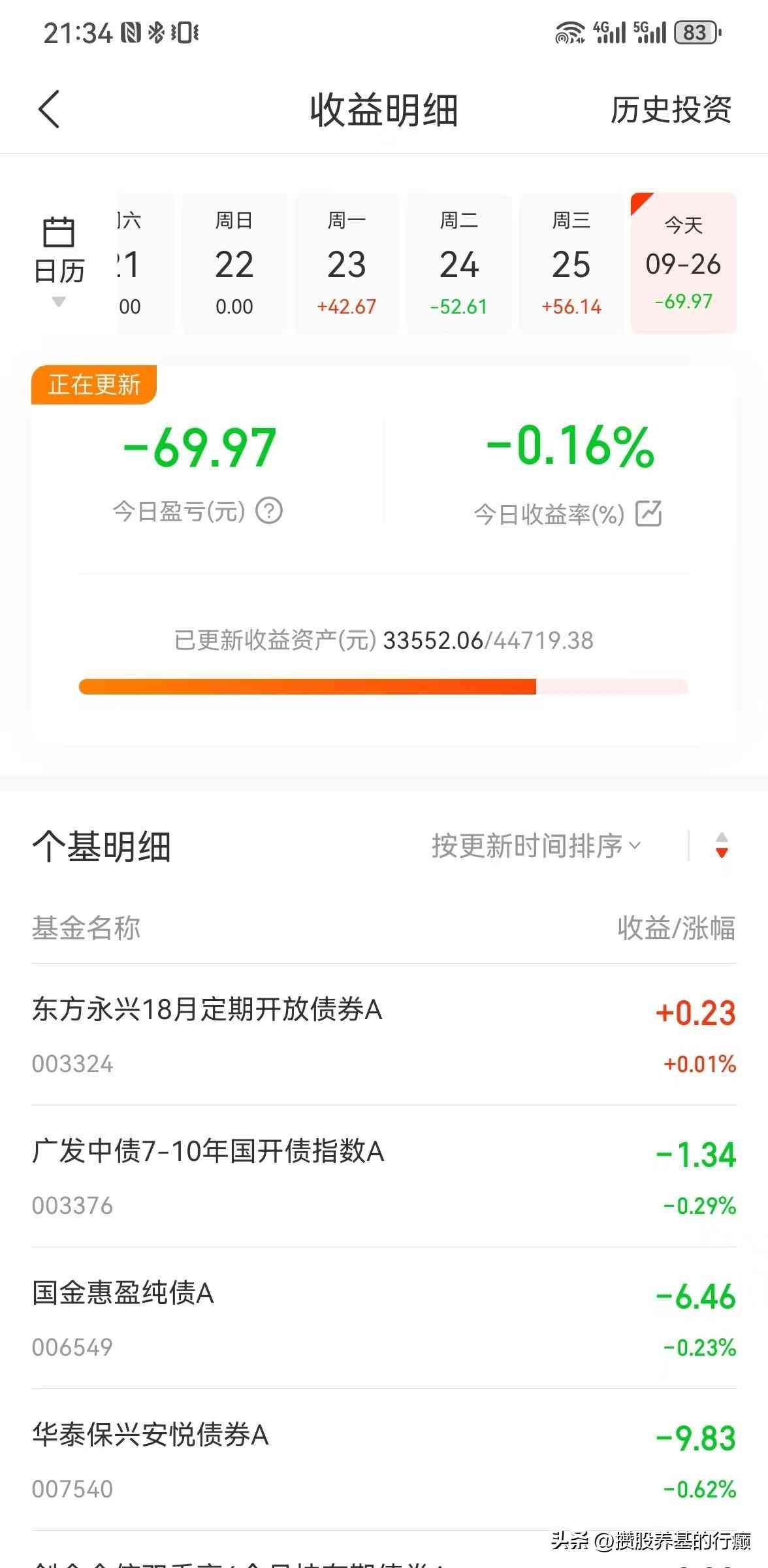Select 周一 23 in date strip
The image size is (768, 1568).
pyautogui.click(x=346, y=263)
